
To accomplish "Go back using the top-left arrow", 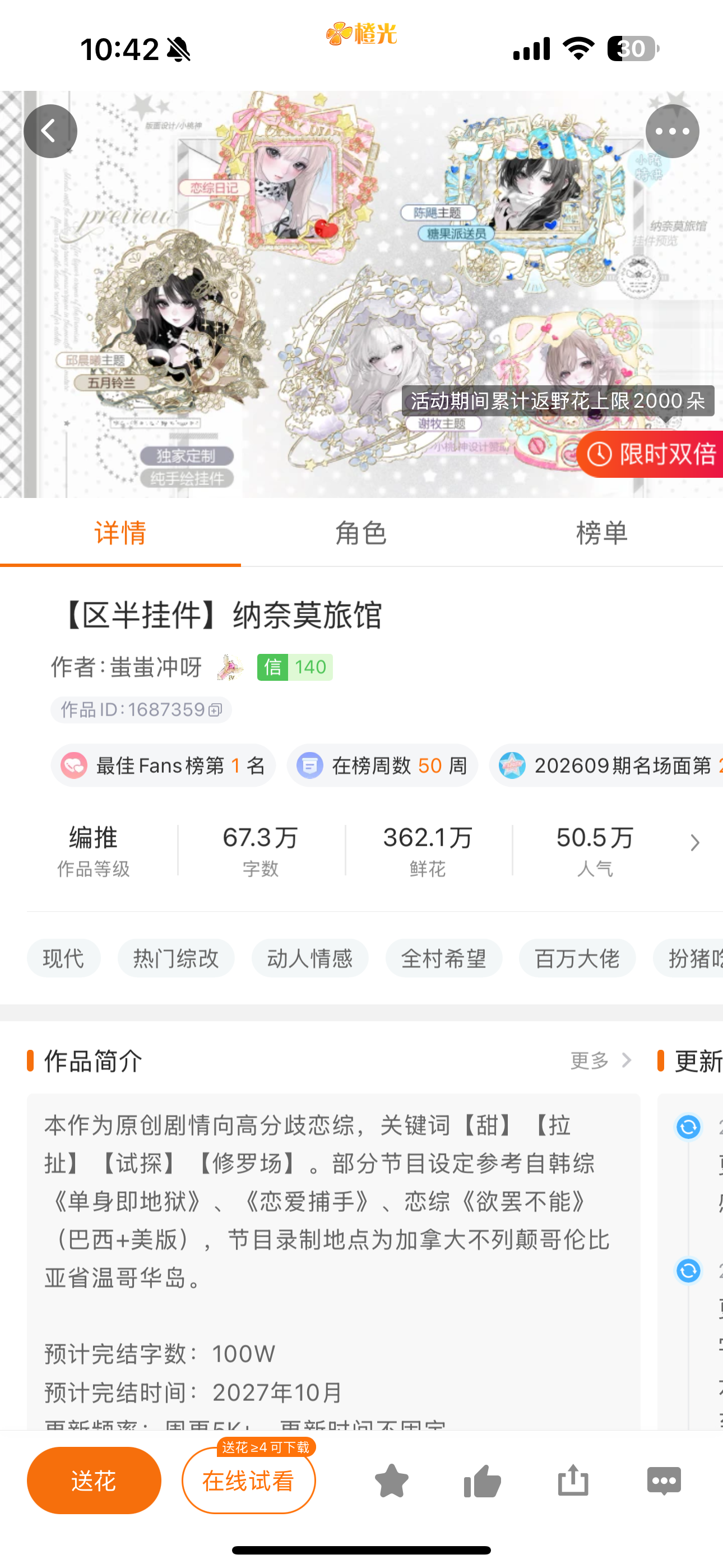I will point(50,131).
